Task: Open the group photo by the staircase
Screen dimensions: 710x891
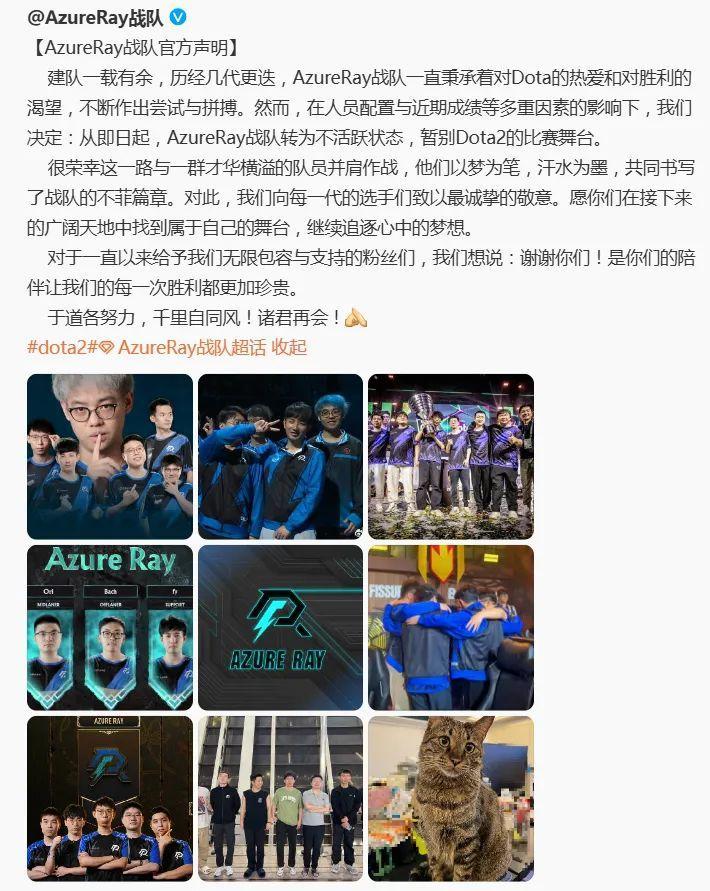Action: (280, 797)
